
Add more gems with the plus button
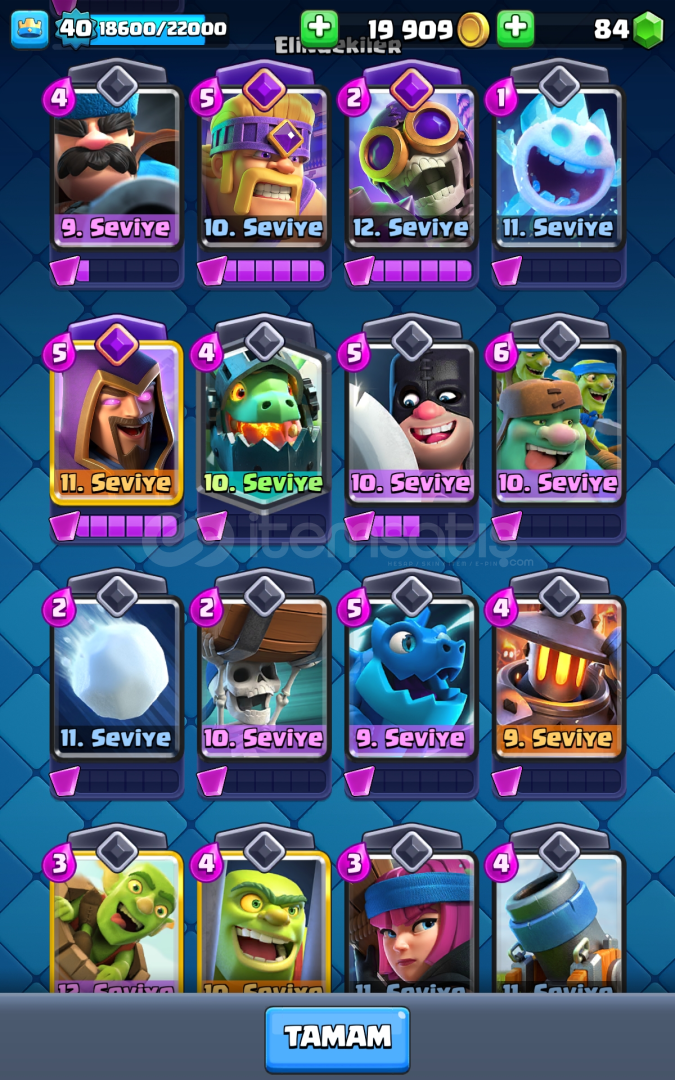point(516,29)
